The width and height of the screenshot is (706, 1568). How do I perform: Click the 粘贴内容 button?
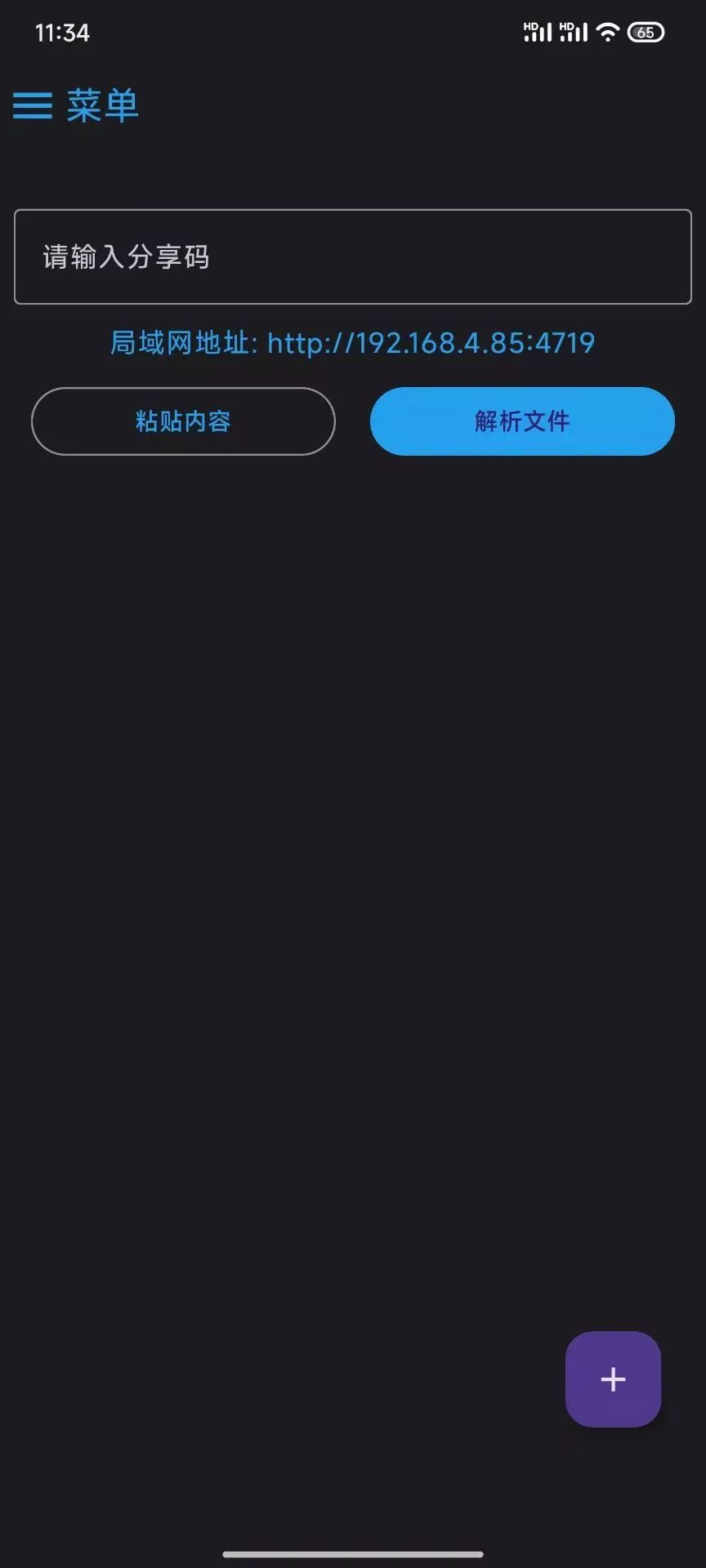pyautogui.click(x=183, y=421)
